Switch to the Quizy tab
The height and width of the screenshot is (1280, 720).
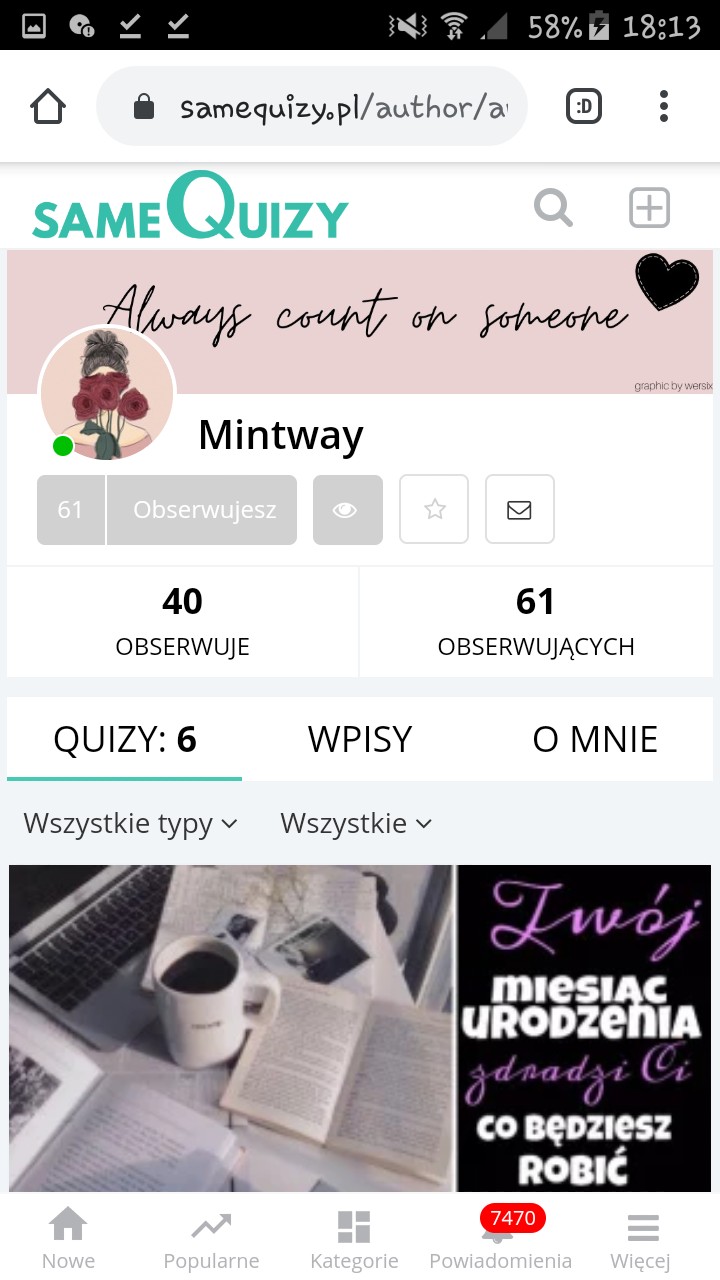point(125,739)
